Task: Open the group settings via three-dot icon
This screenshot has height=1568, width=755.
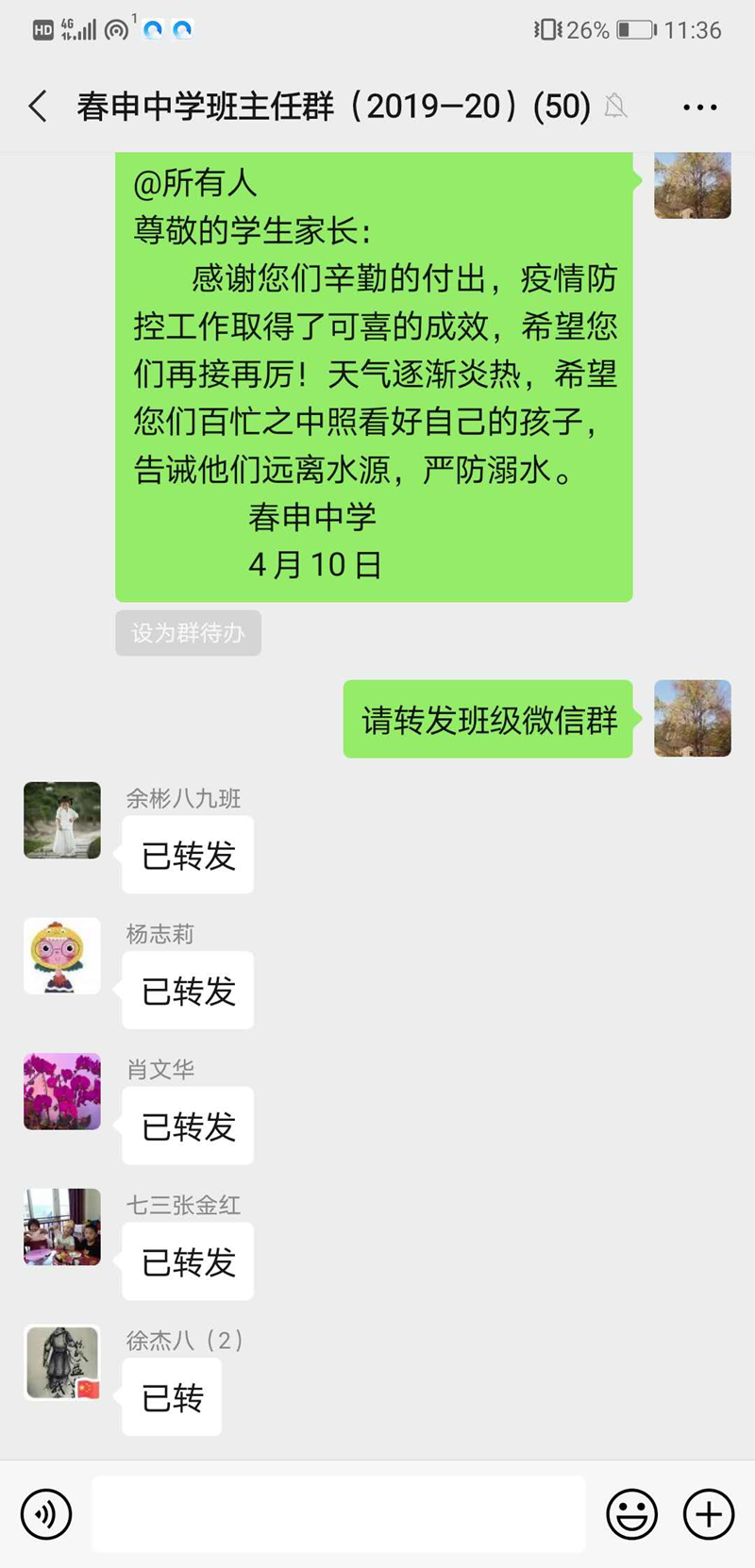Action: coord(699,106)
